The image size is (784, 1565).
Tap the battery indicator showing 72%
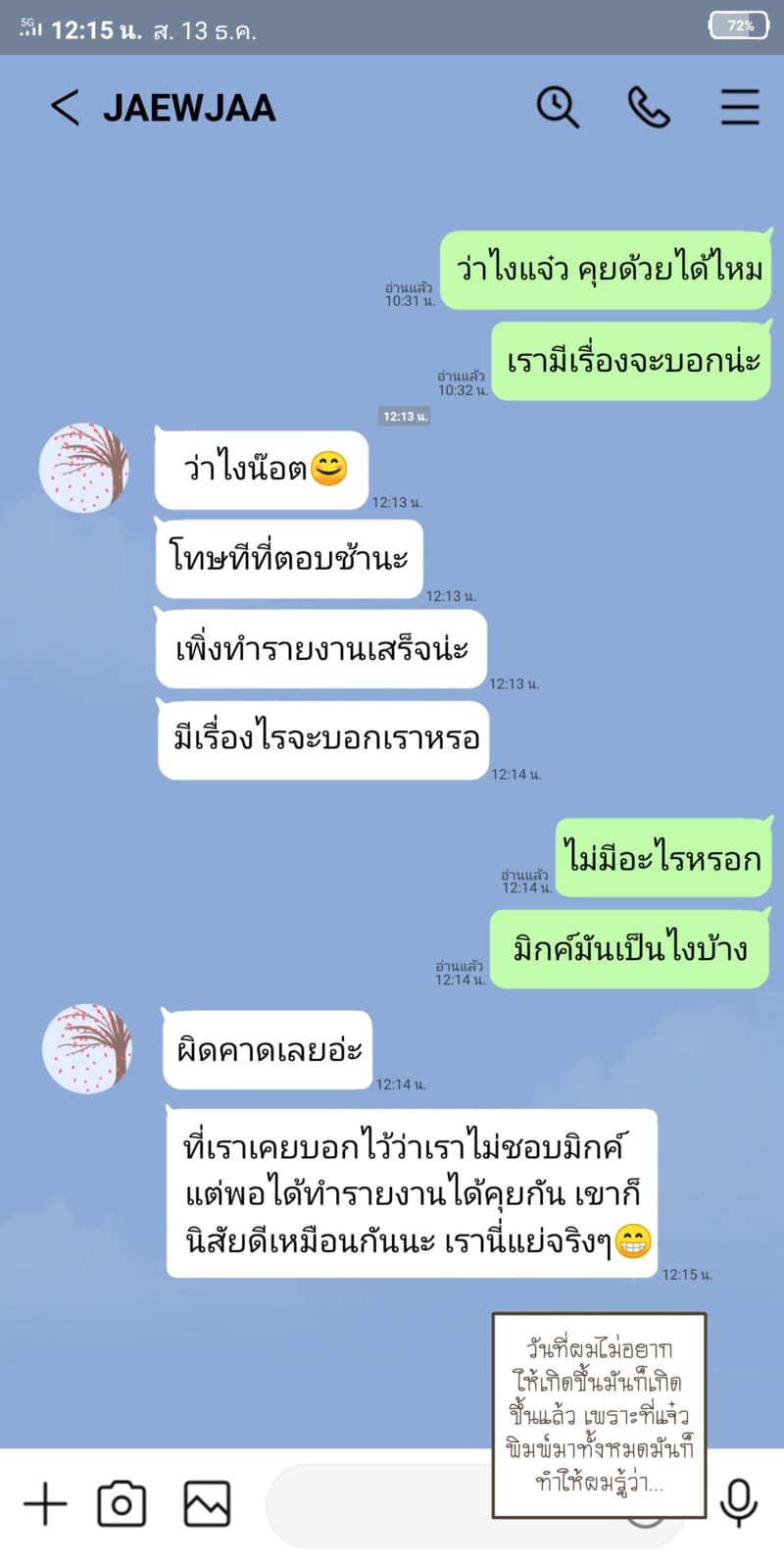point(738,26)
